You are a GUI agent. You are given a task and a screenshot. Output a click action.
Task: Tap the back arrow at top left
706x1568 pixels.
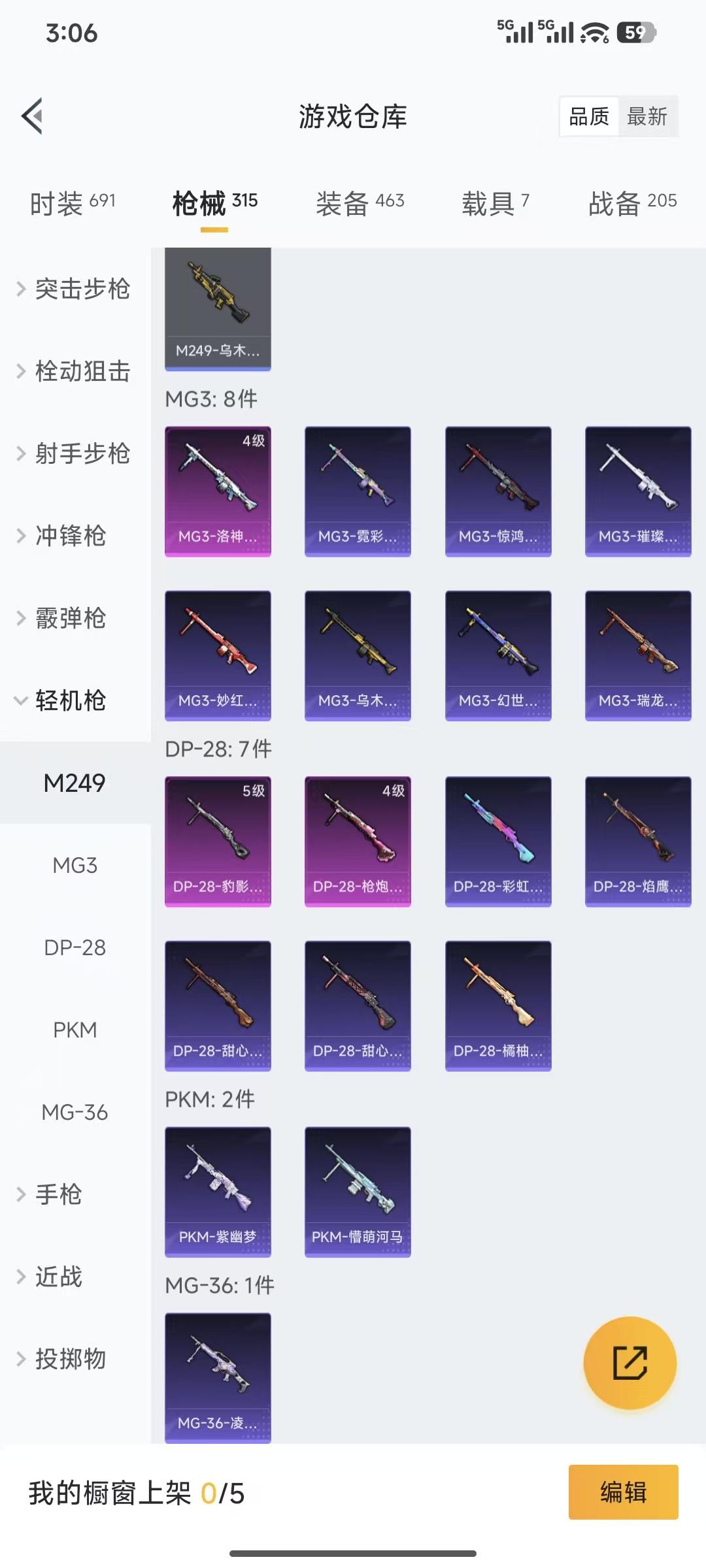(32, 116)
